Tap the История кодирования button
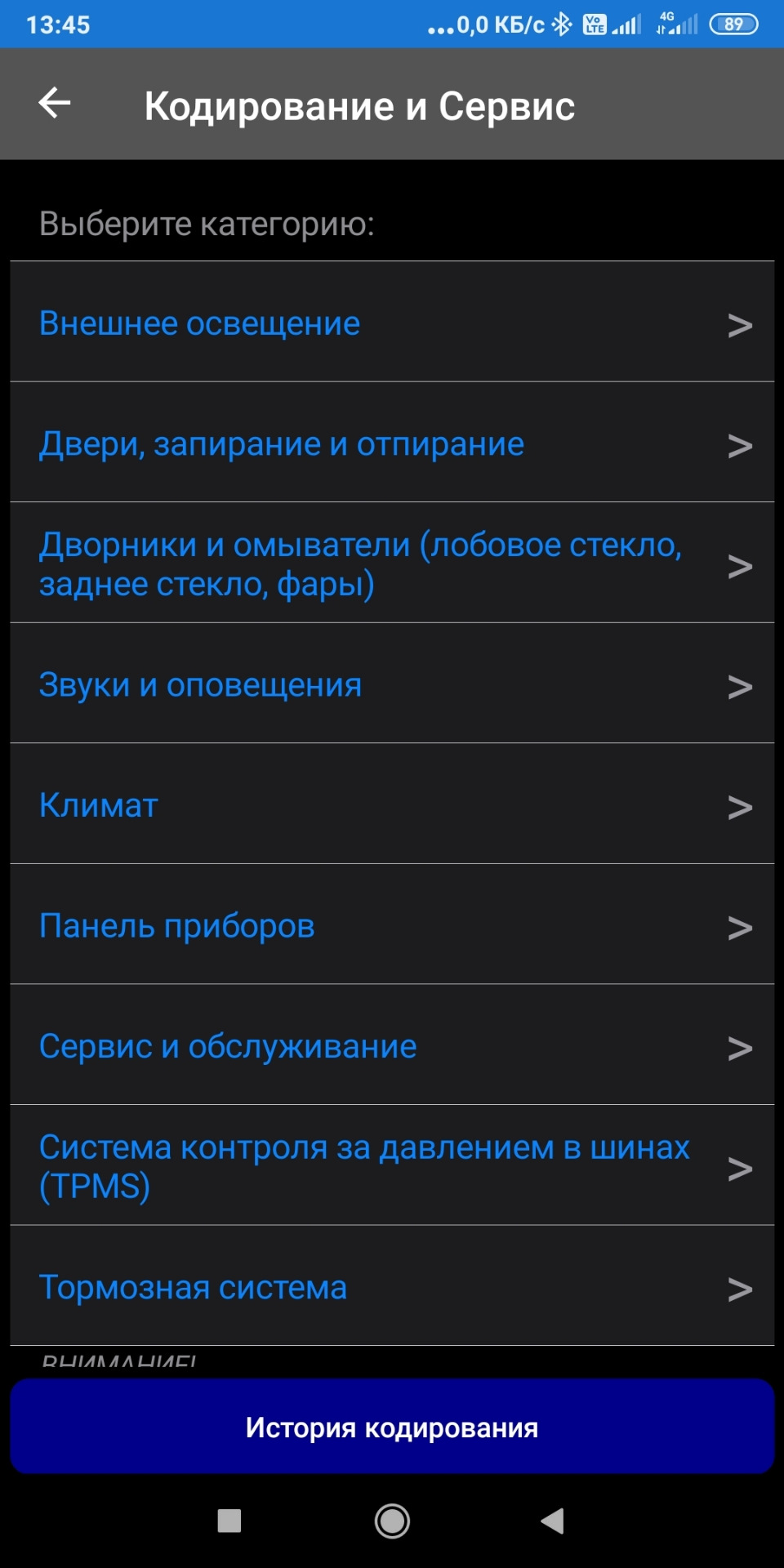Image resolution: width=784 pixels, height=1568 pixels. 392,1427
